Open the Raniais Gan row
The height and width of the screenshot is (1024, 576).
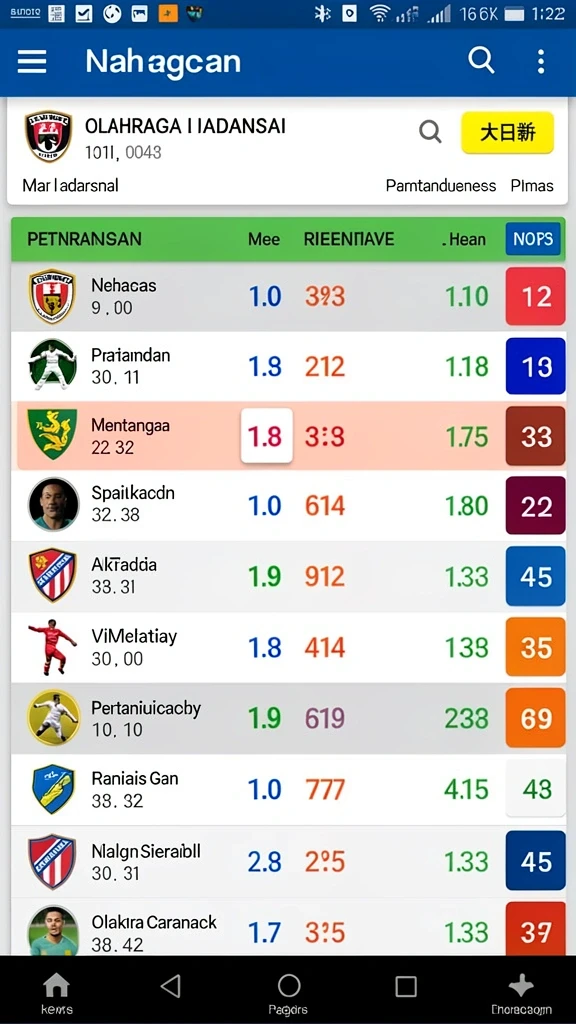pos(288,789)
